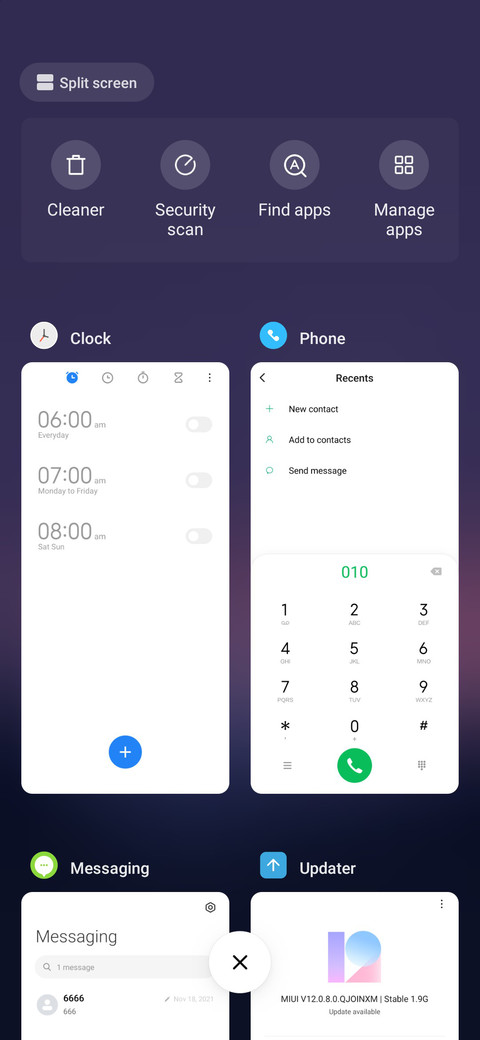Screen dimensions: 480x1040
Task: Open the Updater app card
Action: (355, 966)
